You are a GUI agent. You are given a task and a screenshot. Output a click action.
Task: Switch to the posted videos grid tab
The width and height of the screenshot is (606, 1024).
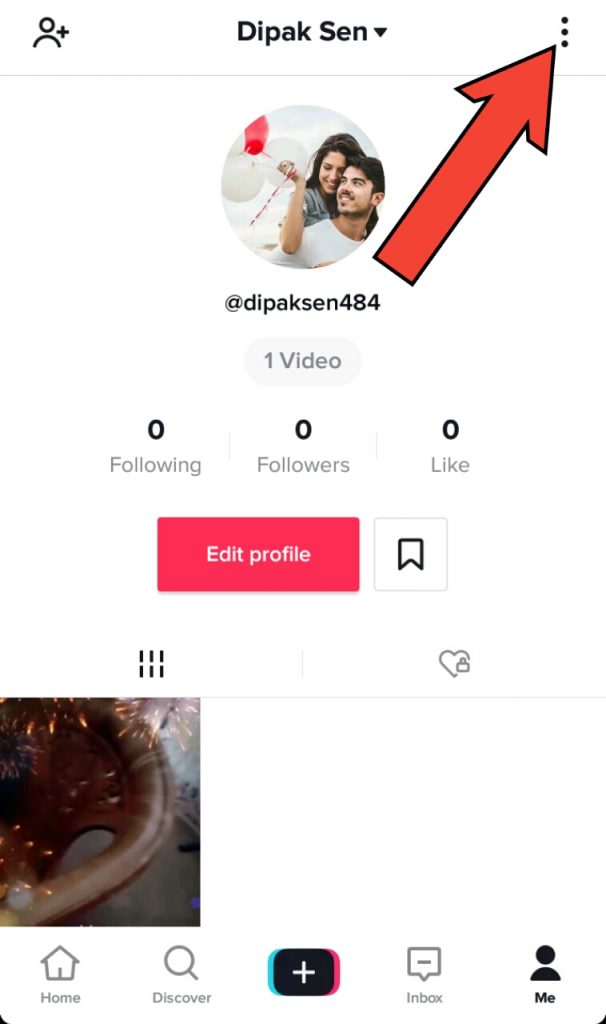click(x=152, y=664)
